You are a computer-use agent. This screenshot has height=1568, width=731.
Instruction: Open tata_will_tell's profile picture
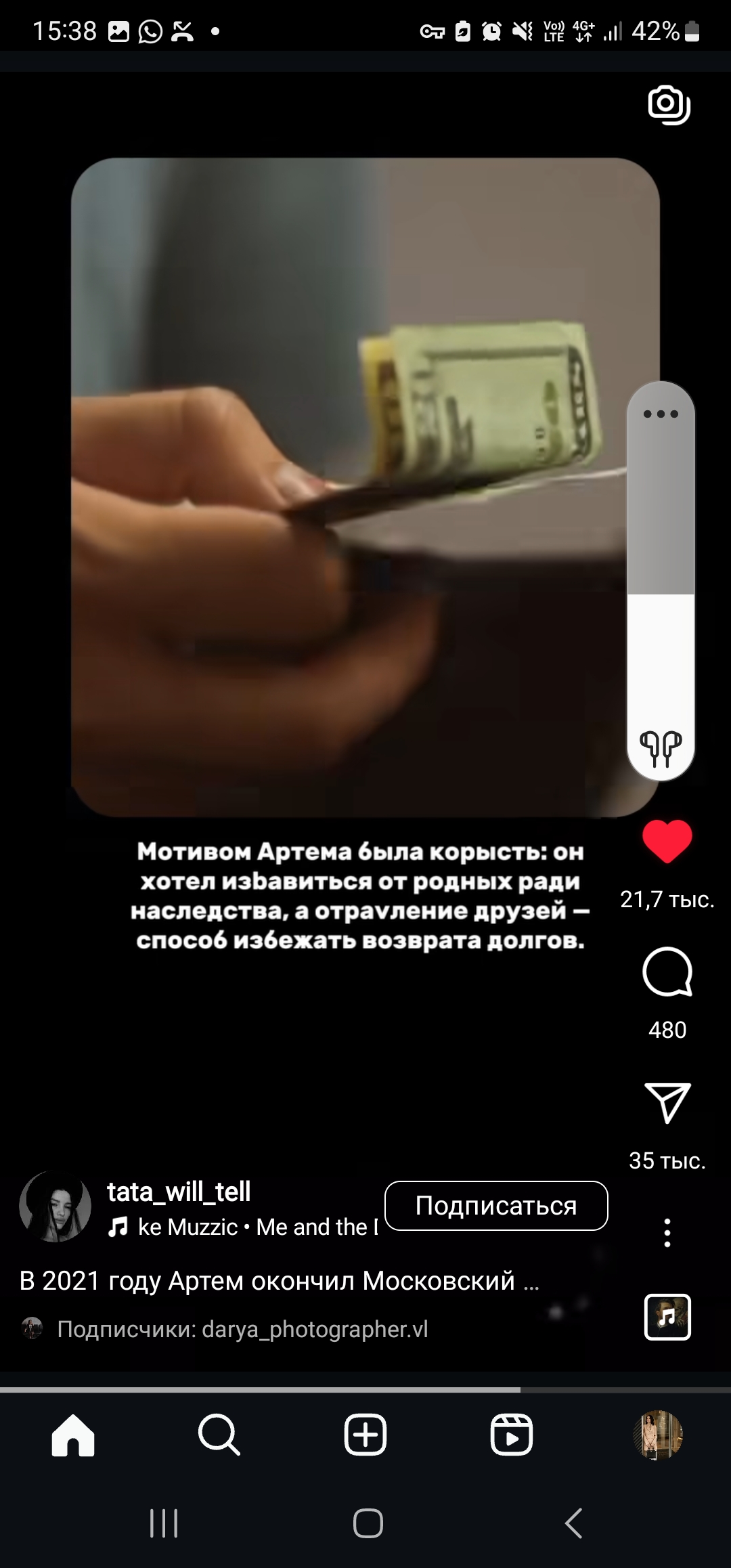coord(55,1206)
